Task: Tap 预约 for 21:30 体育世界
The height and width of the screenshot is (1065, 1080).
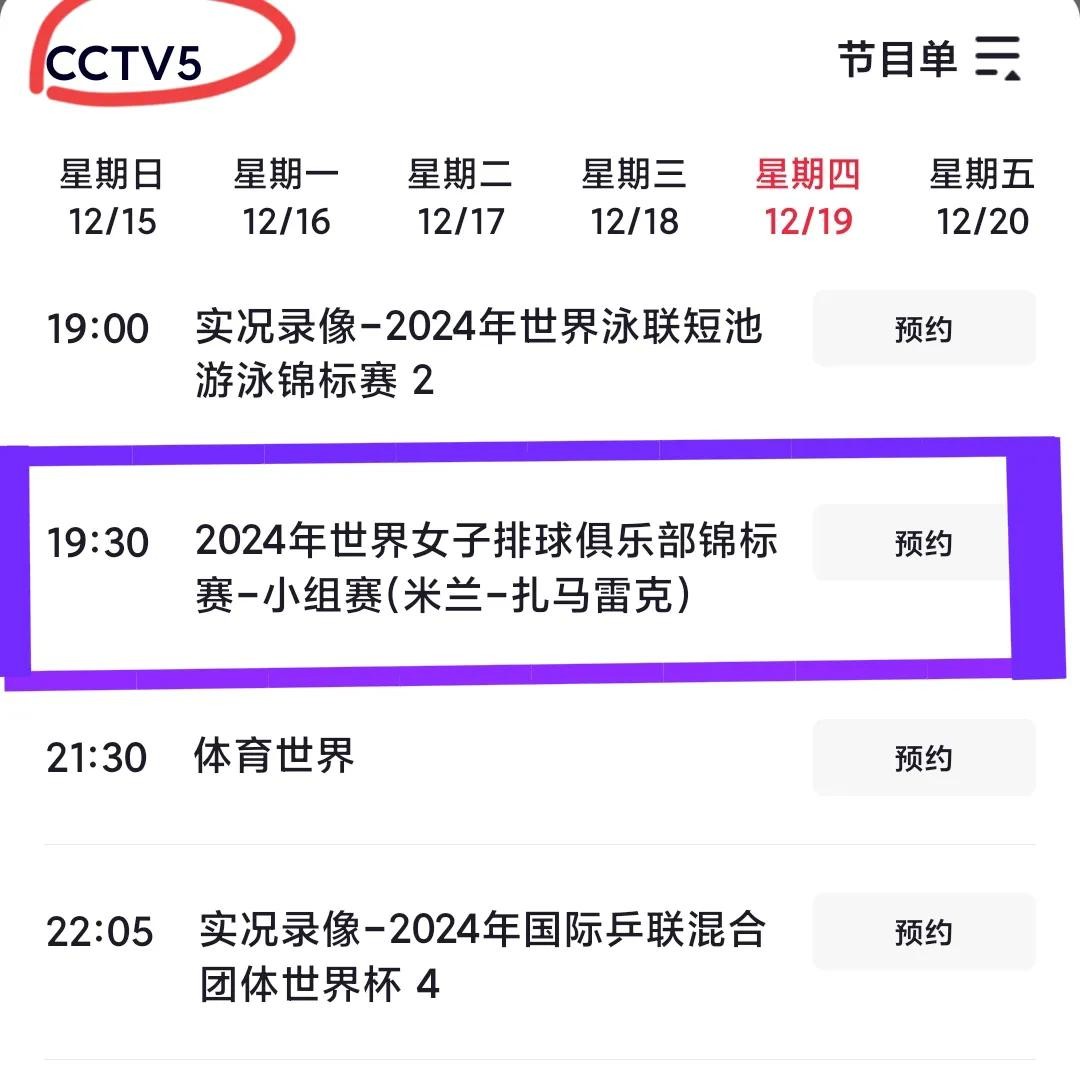Action: tap(923, 758)
